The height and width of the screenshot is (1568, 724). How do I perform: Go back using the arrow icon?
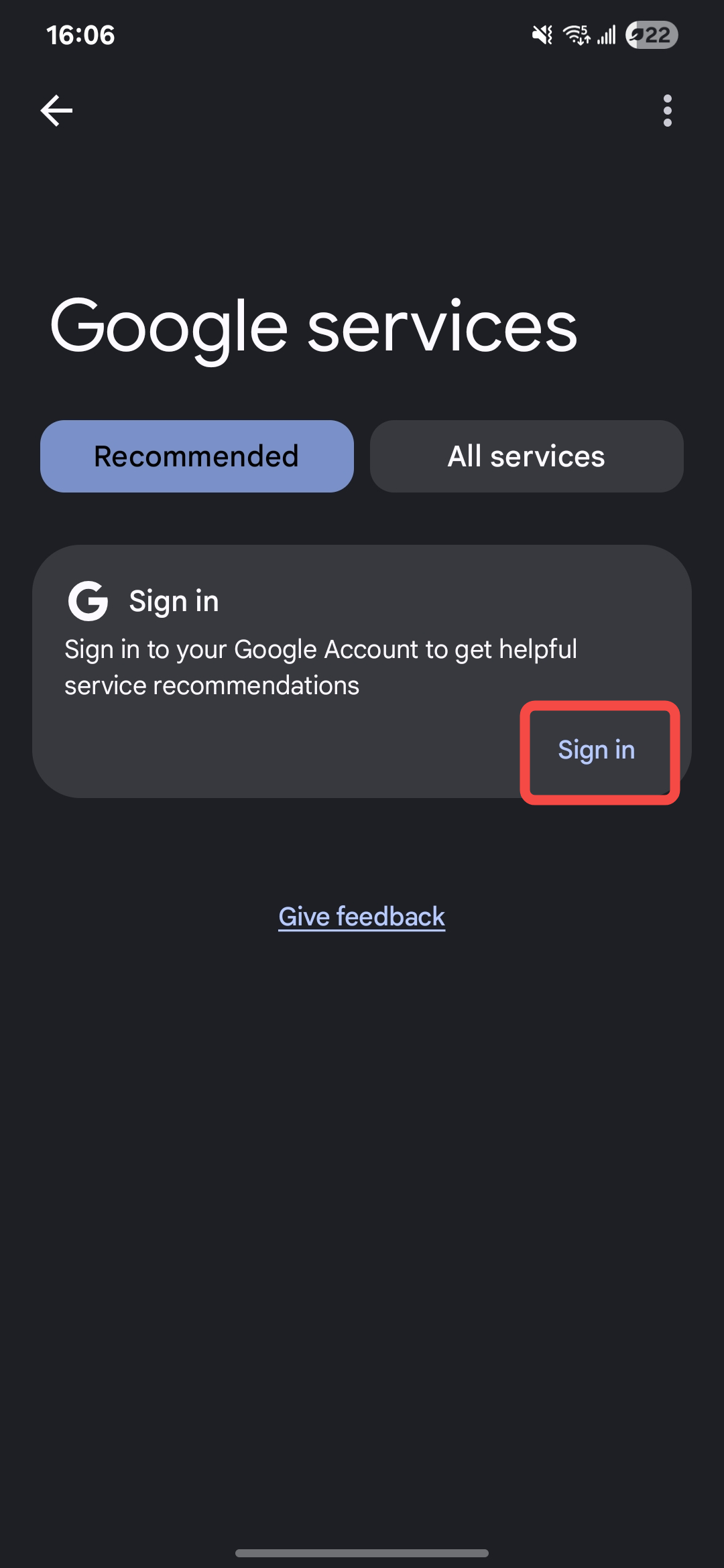57,111
